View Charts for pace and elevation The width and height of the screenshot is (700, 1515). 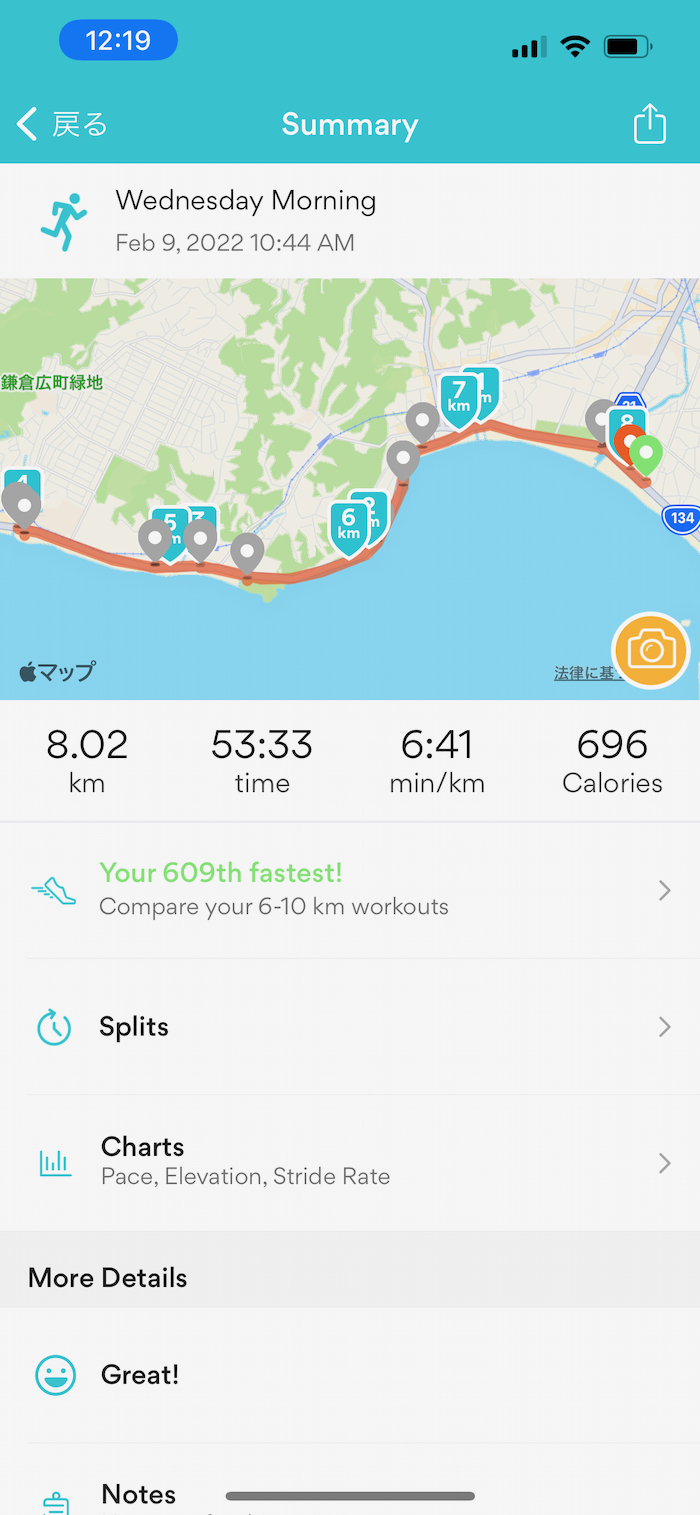point(350,1162)
